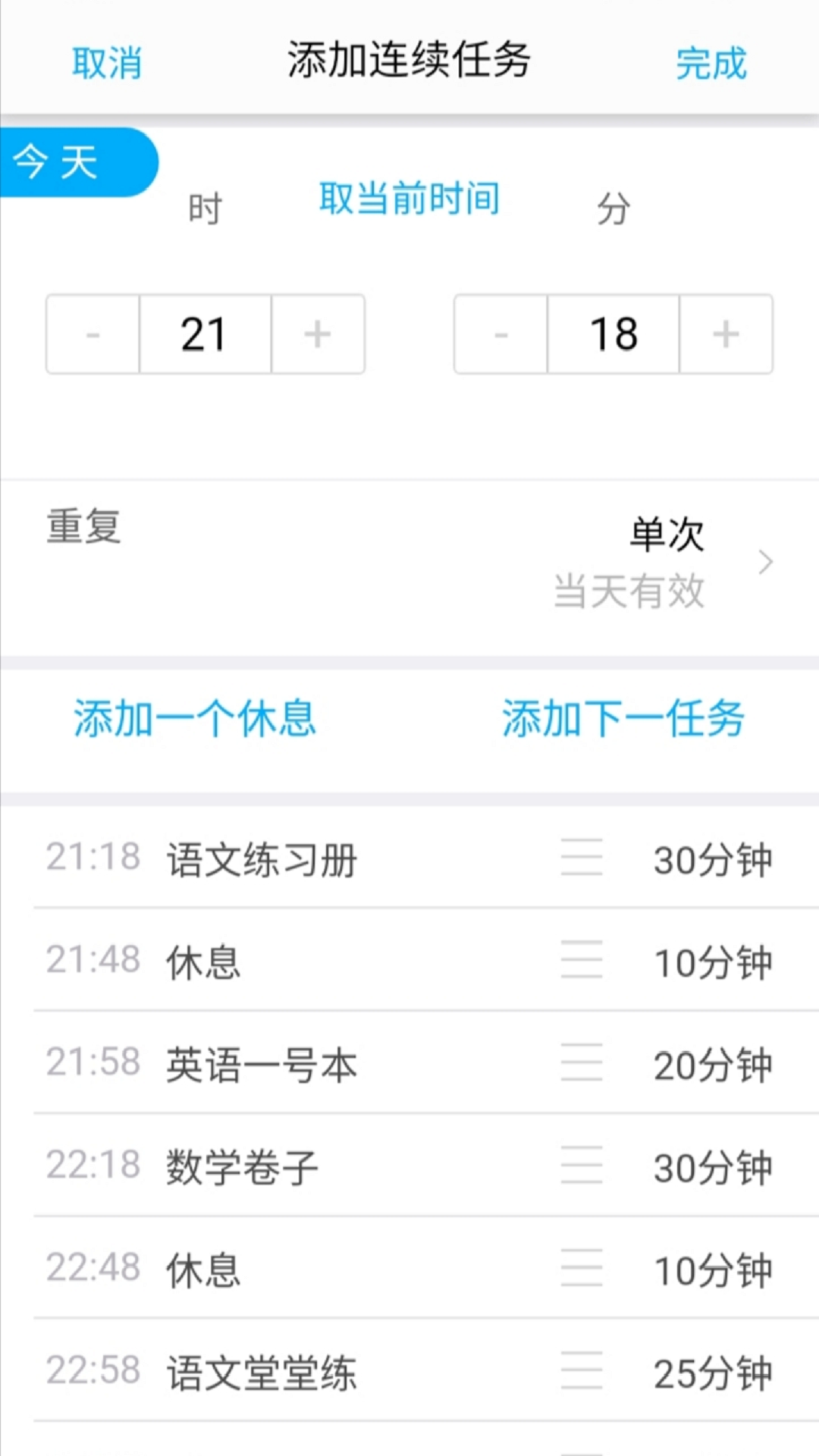The height and width of the screenshot is (1456, 819).
Task: Decrease the minute value
Action: (500, 334)
